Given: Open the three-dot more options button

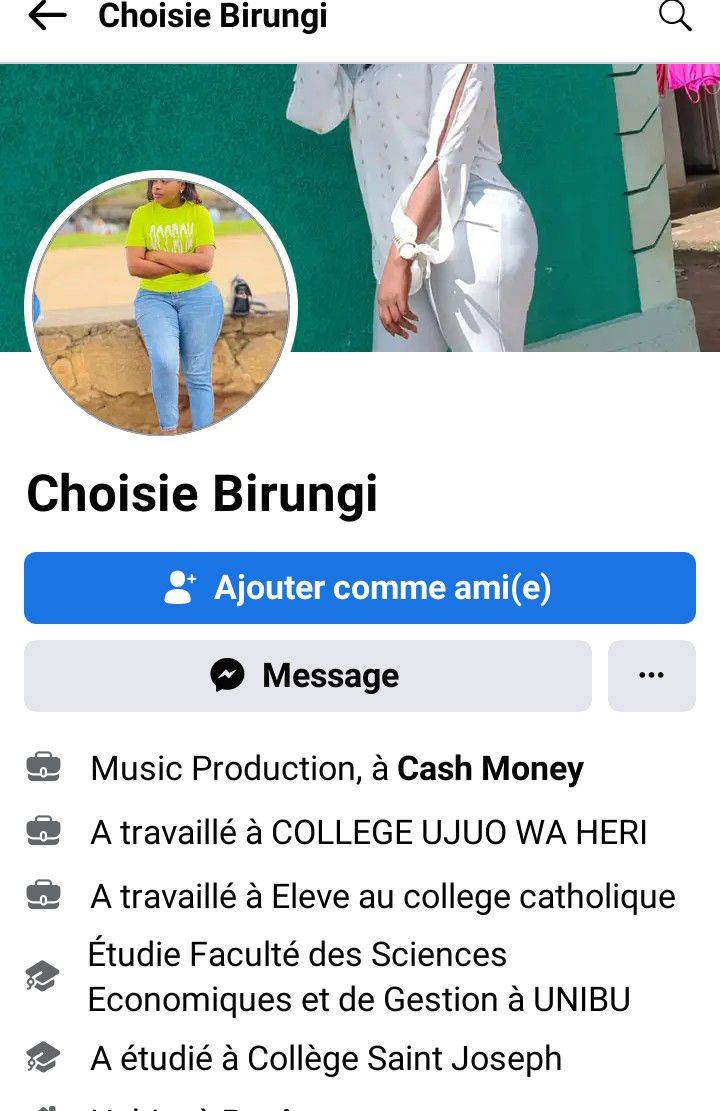Looking at the screenshot, I should coord(651,676).
